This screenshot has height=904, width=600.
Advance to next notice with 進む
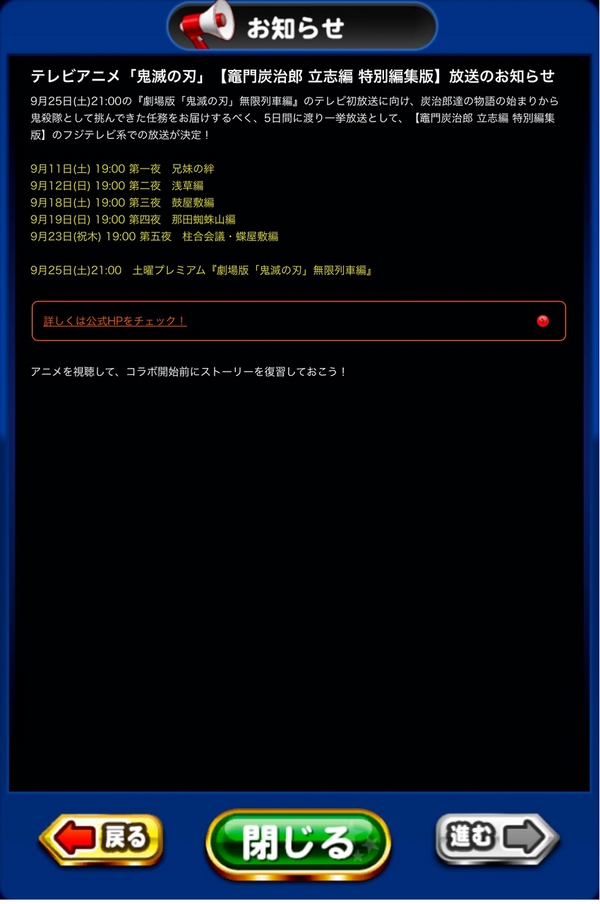[497, 838]
